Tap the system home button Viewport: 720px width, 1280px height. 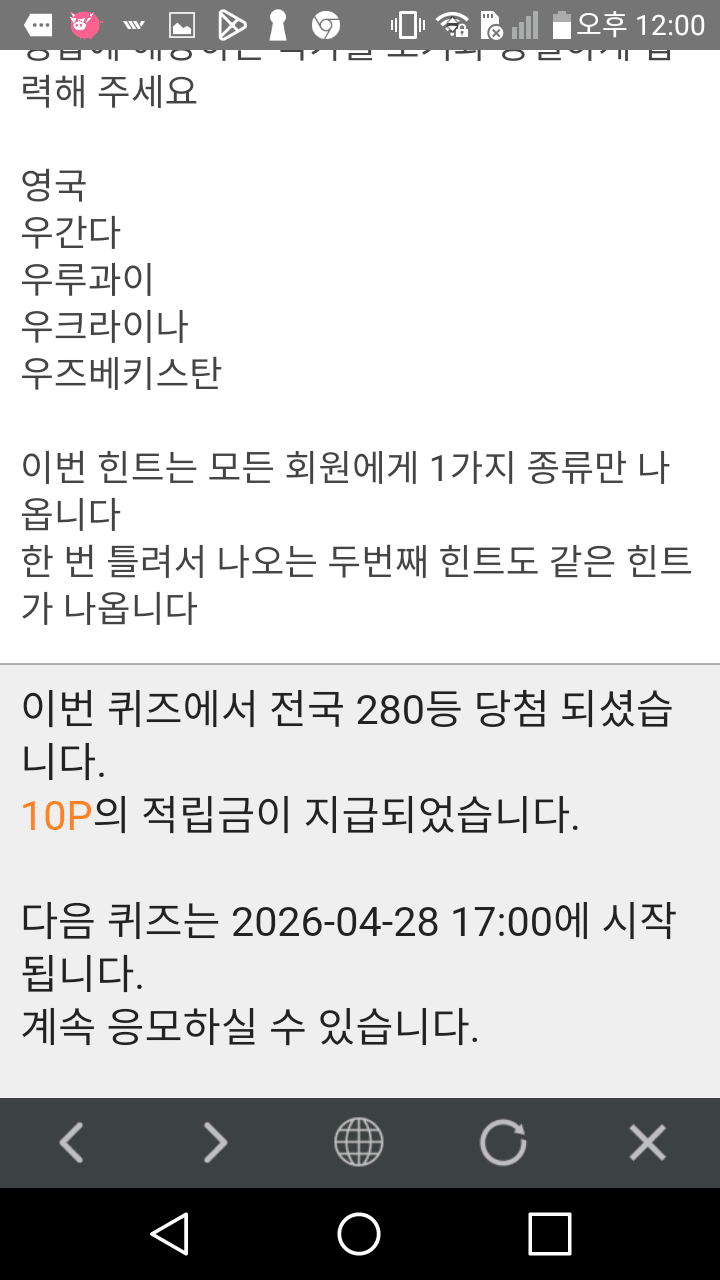pyautogui.click(x=359, y=1233)
